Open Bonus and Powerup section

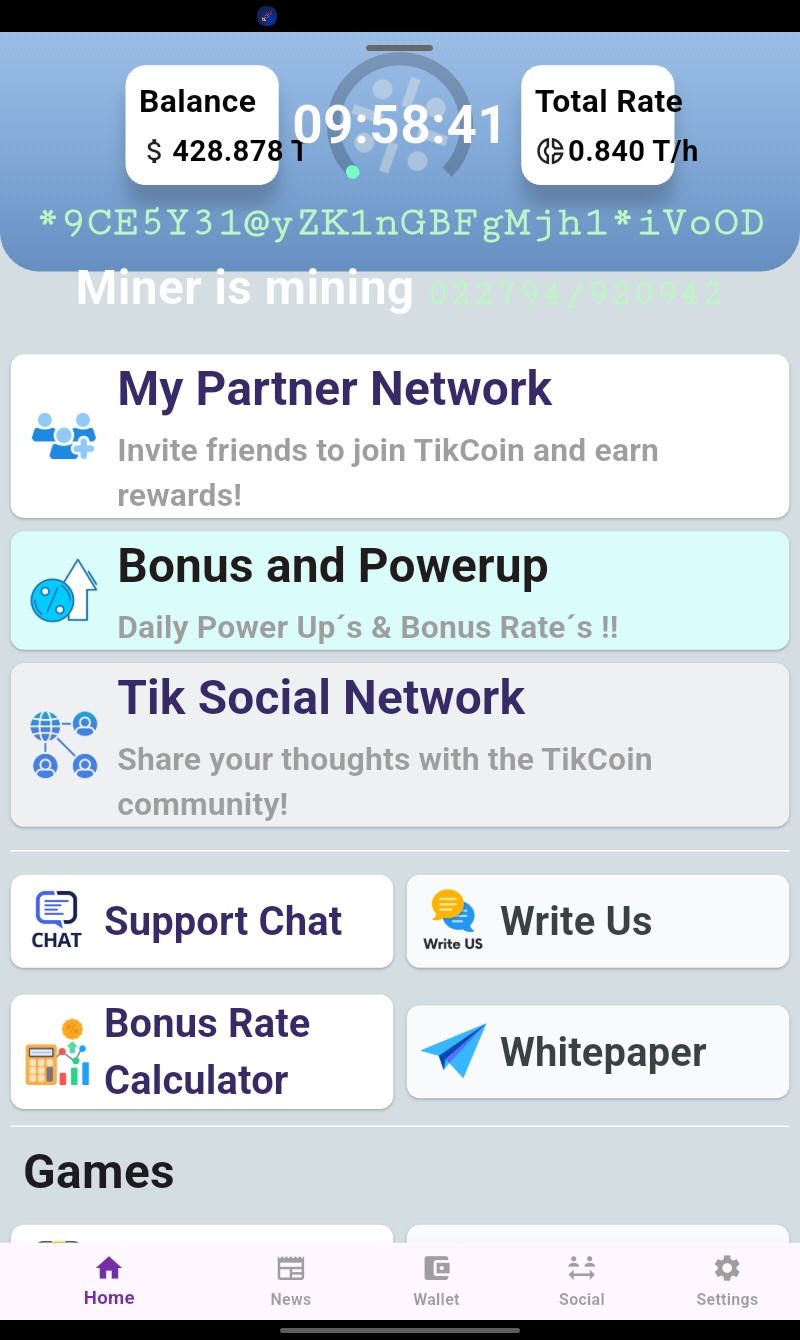tap(400, 590)
